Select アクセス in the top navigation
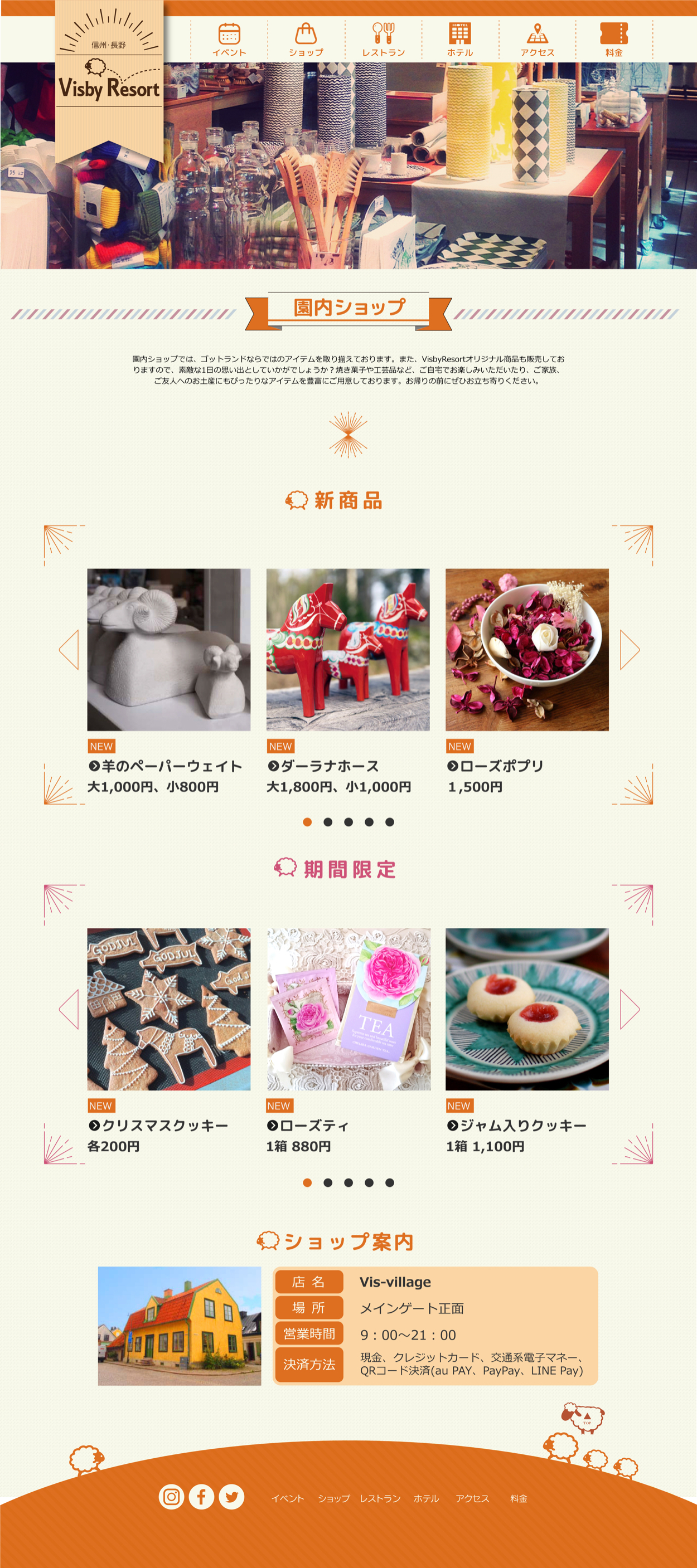This screenshot has height=1568, width=697. pyautogui.click(x=538, y=40)
